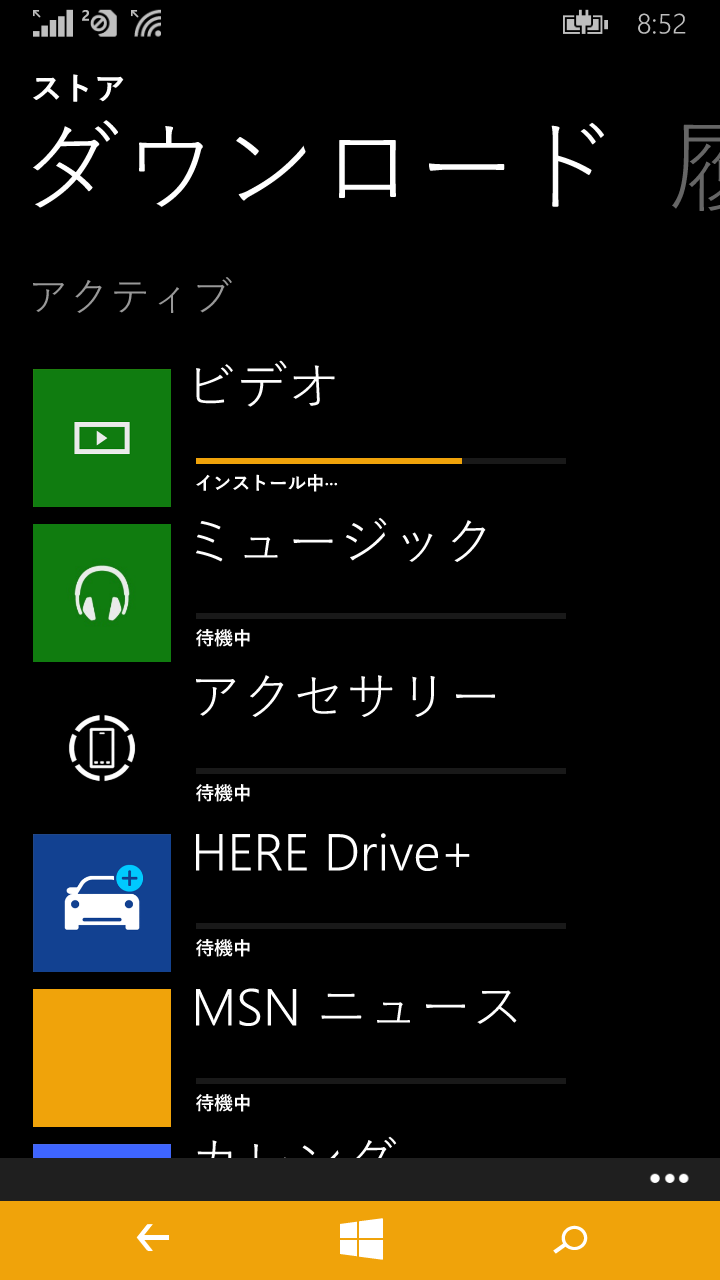Screen dimensions: 720x1280
Task: Expand the app bar ellipsis menu
Action: point(669,1178)
